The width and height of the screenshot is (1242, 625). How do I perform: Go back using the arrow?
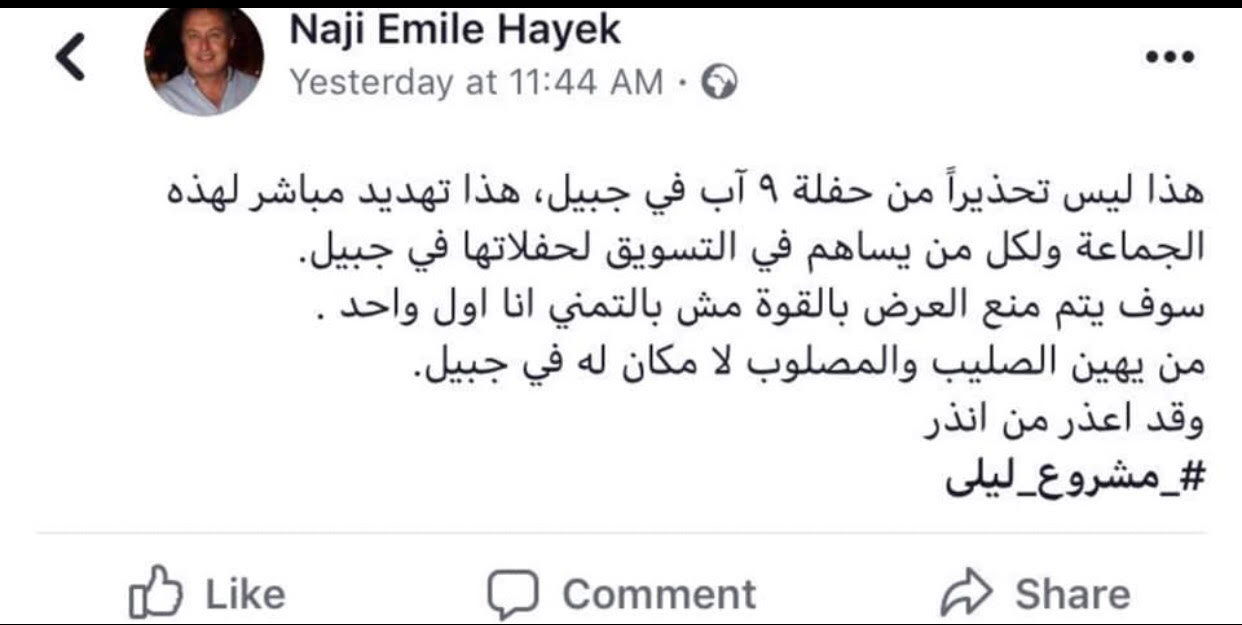(x=72, y=59)
